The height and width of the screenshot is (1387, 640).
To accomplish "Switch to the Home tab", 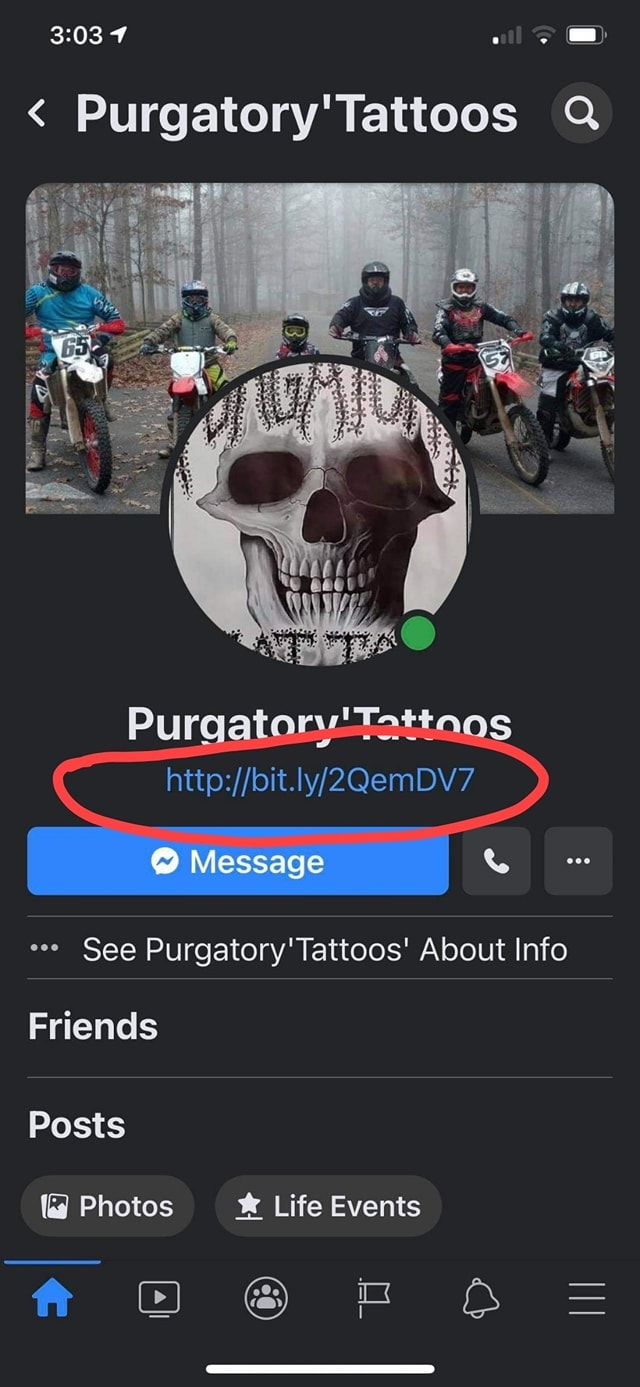I will pos(53,1299).
